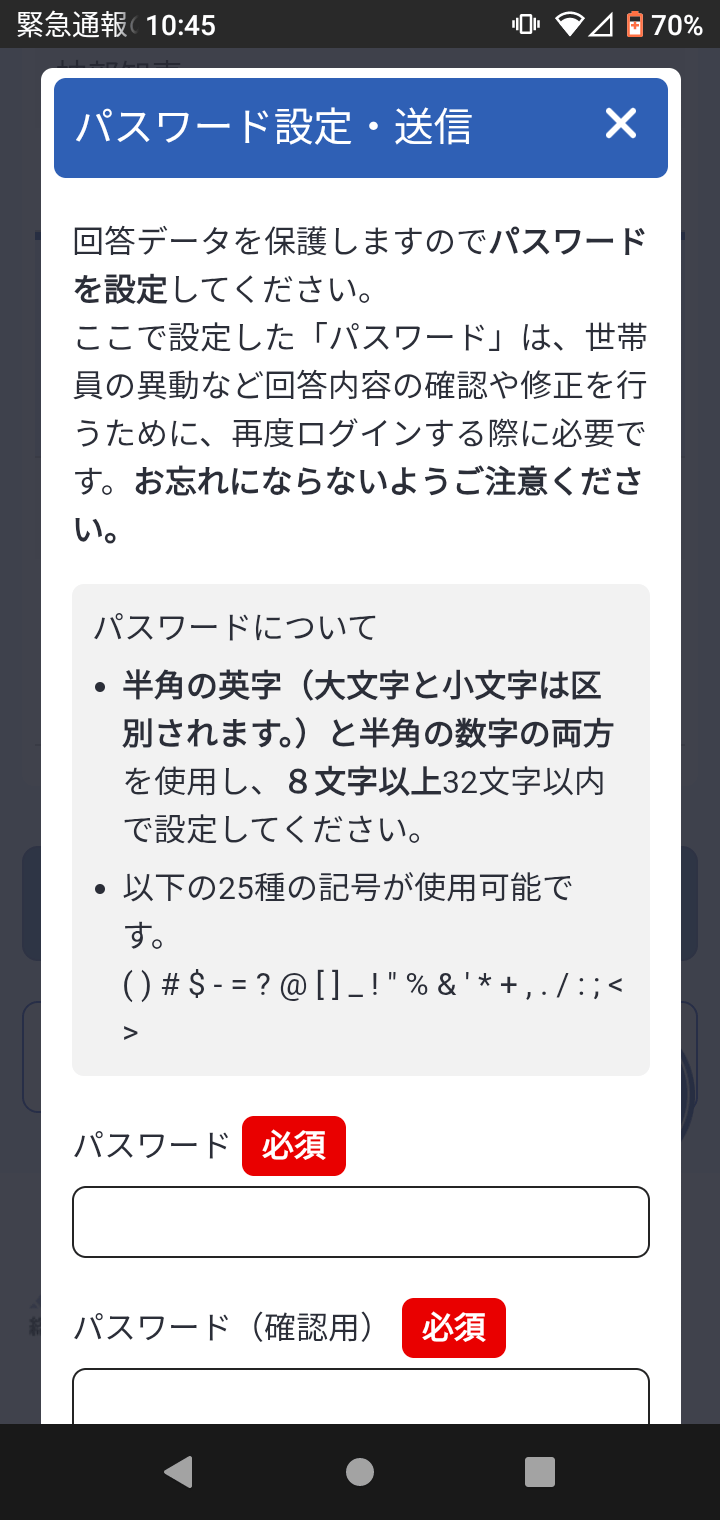Open recent apps from navigation bar
Screen dimensions: 720x1520
(x=540, y=1472)
